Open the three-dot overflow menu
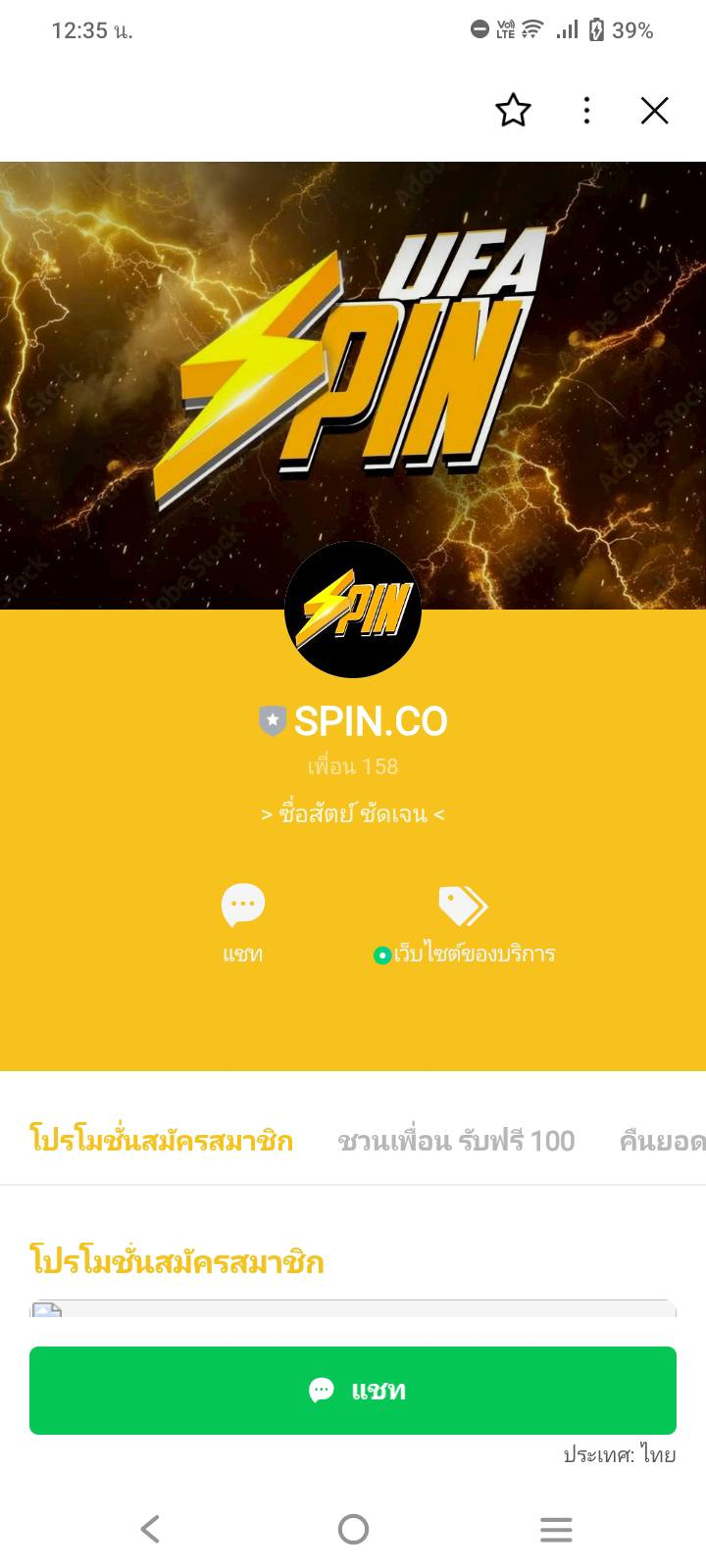 [x=586, y=111]
